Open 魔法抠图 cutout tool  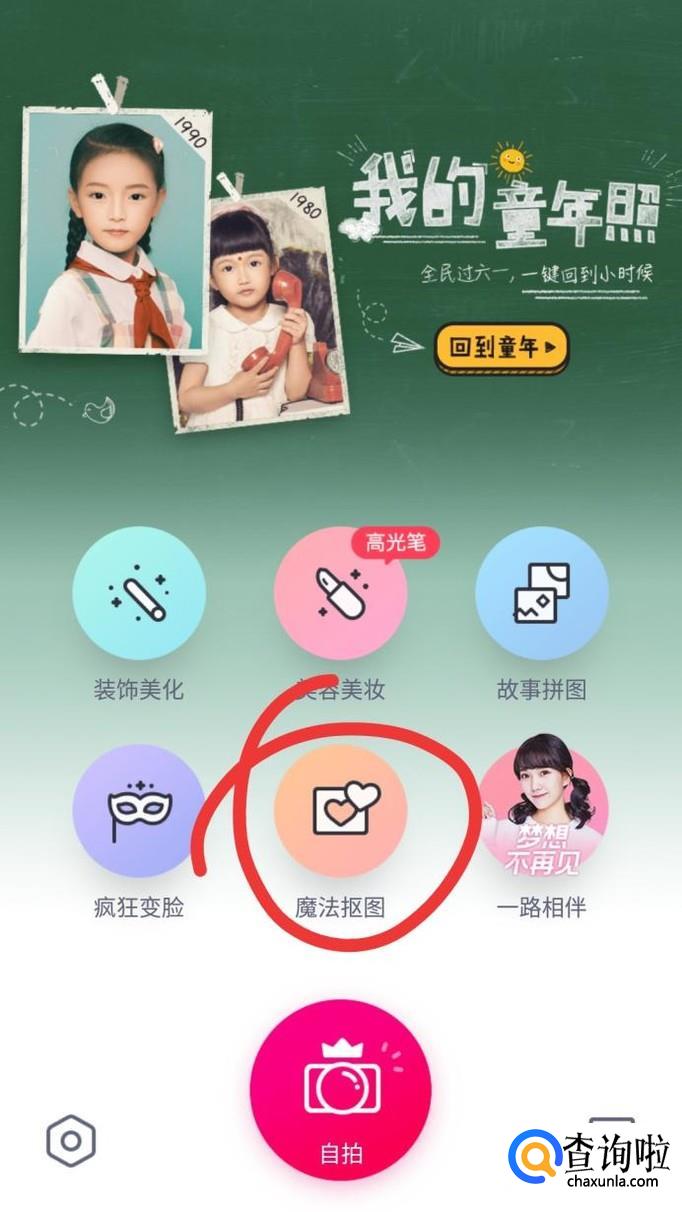click(340, 811)
